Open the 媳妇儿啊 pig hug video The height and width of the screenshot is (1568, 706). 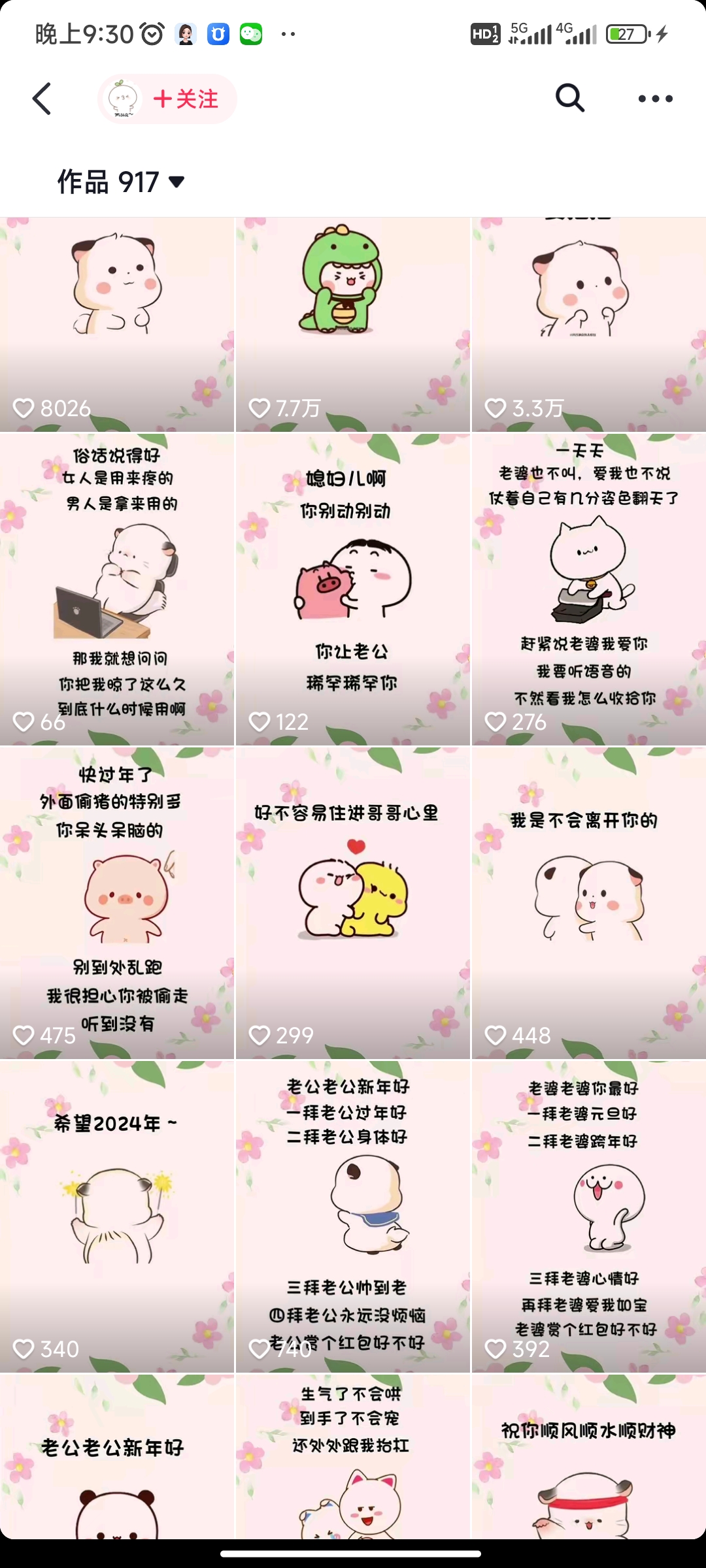(353, 588)
